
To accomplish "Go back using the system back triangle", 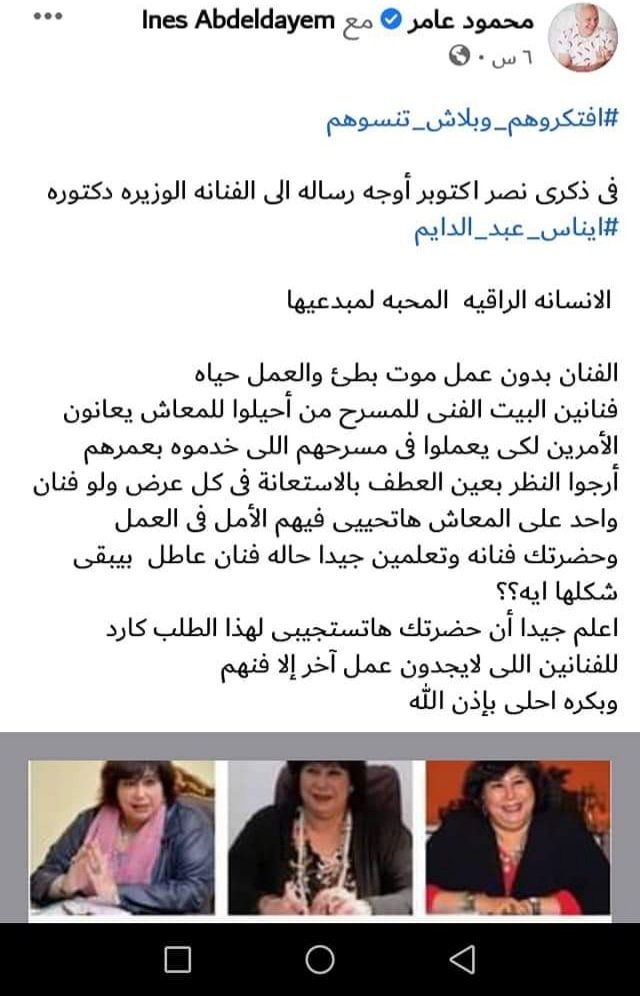I will (x=461, y=960).
